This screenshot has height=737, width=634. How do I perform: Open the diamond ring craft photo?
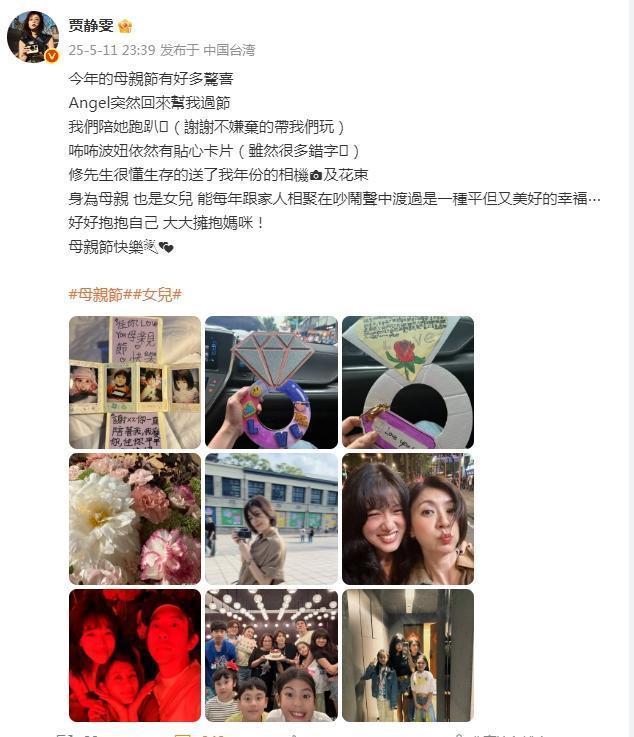click(x=271, y=382)
